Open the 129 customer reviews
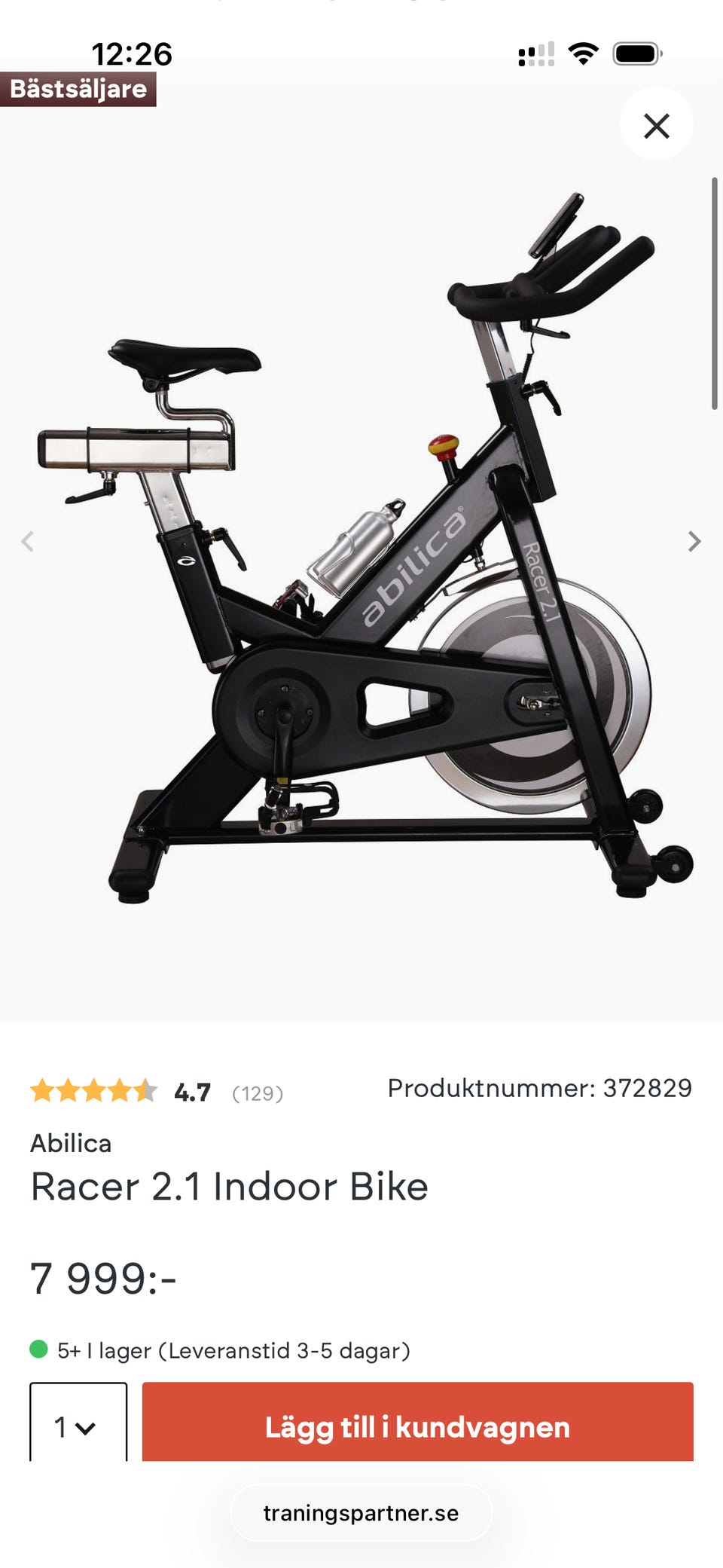The height and width of the screenshot is (1568, 723). tap(257, 1093)
